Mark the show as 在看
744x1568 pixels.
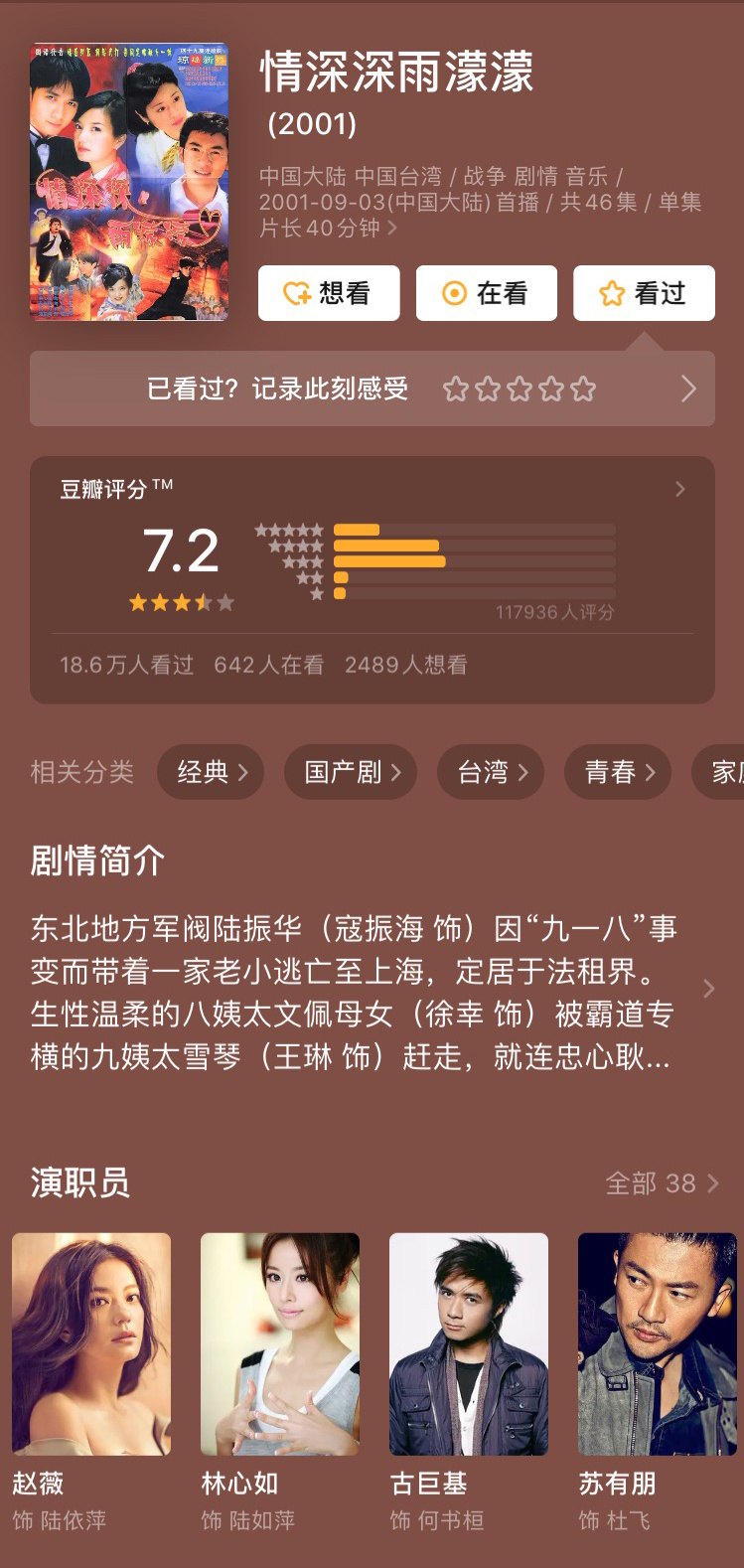coord(487,293)
